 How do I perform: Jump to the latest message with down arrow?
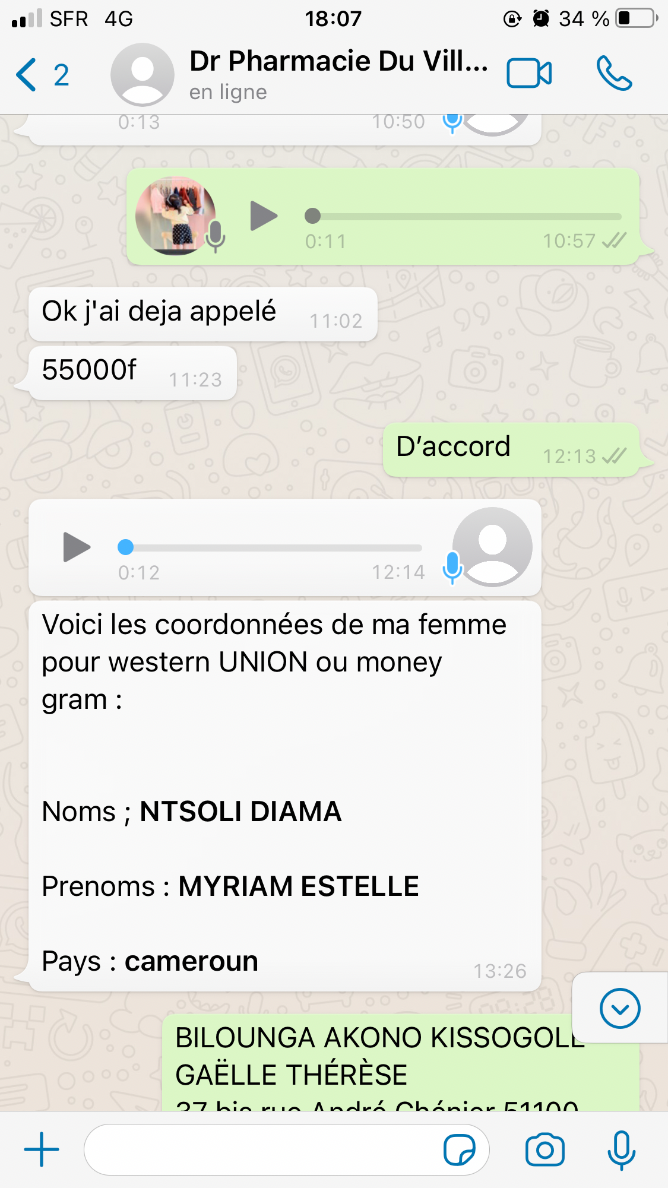coord(619,1009)
